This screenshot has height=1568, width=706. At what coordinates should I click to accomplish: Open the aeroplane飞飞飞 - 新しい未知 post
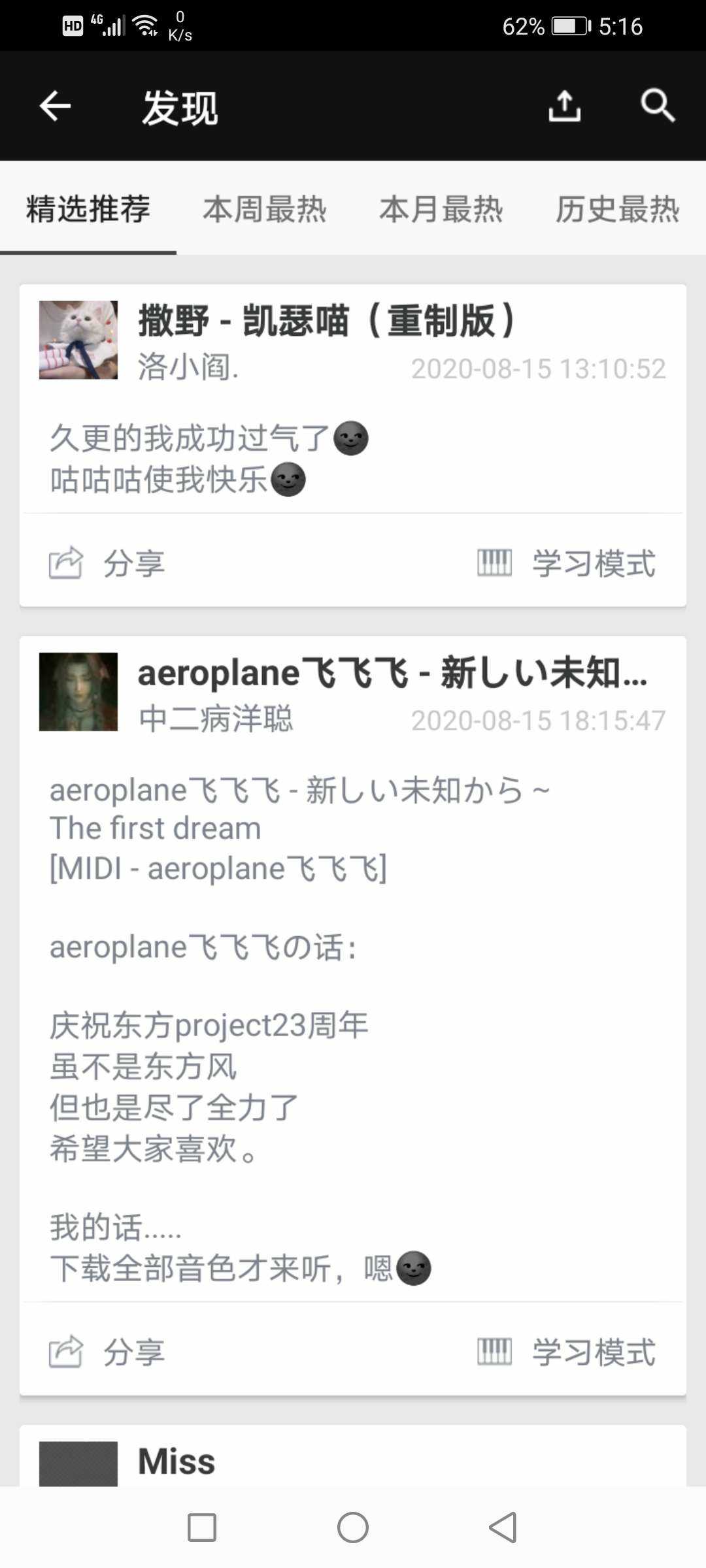[392, 673]
